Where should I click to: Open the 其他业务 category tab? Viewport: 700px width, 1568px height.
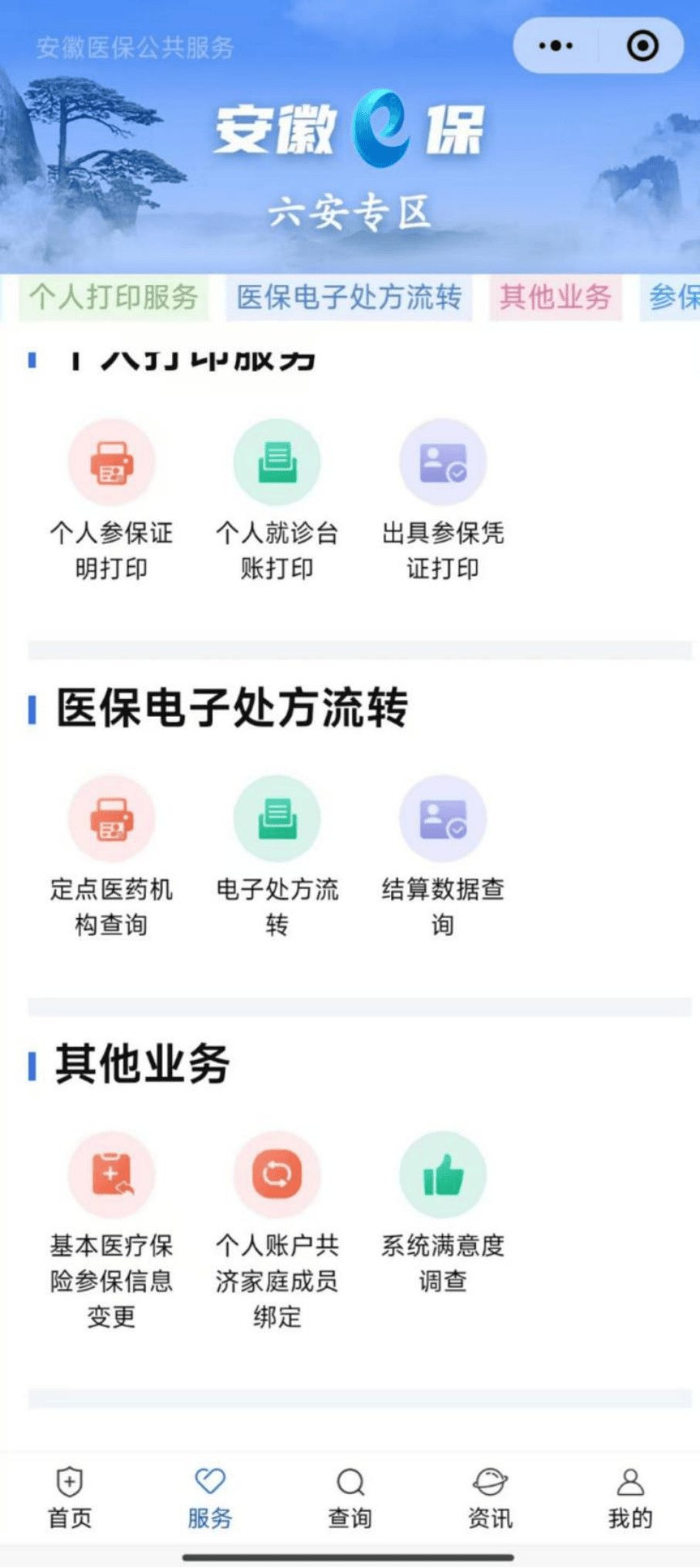pyautogui.click(x=557, y=296)
